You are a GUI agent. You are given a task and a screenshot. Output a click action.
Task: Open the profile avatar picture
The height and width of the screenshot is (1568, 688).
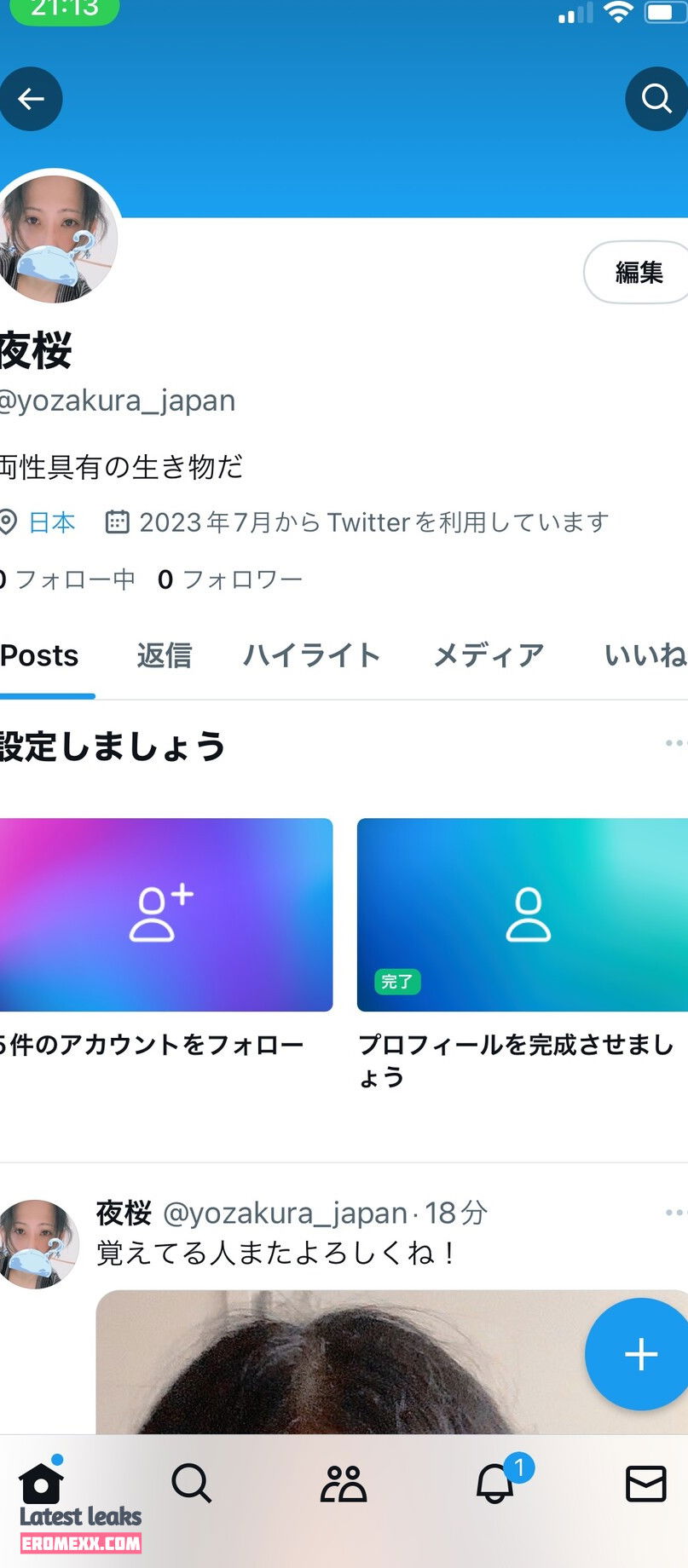[x=56, y=238]
